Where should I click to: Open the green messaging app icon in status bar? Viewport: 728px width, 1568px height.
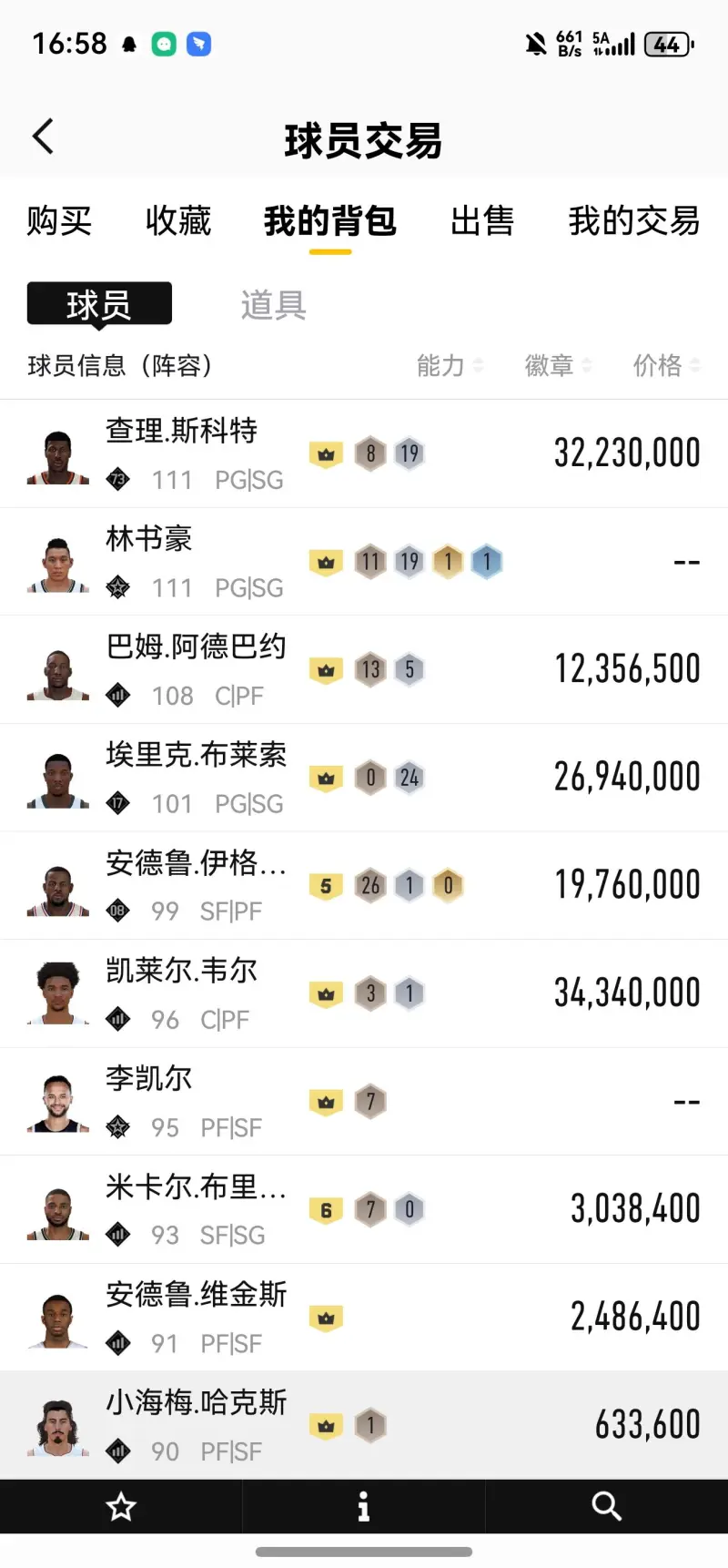162,43
